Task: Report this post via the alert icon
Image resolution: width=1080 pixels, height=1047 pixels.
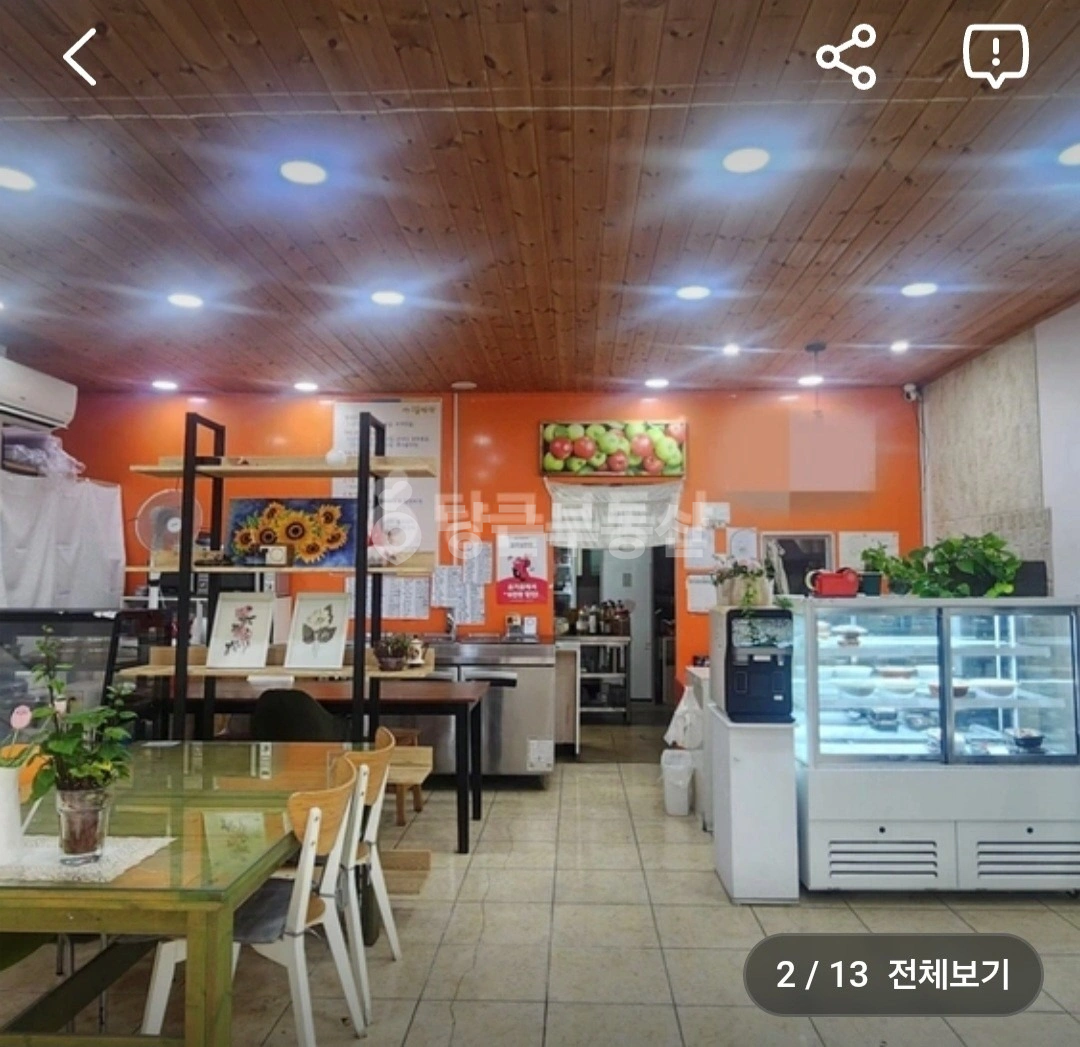Action: [995, 56]
